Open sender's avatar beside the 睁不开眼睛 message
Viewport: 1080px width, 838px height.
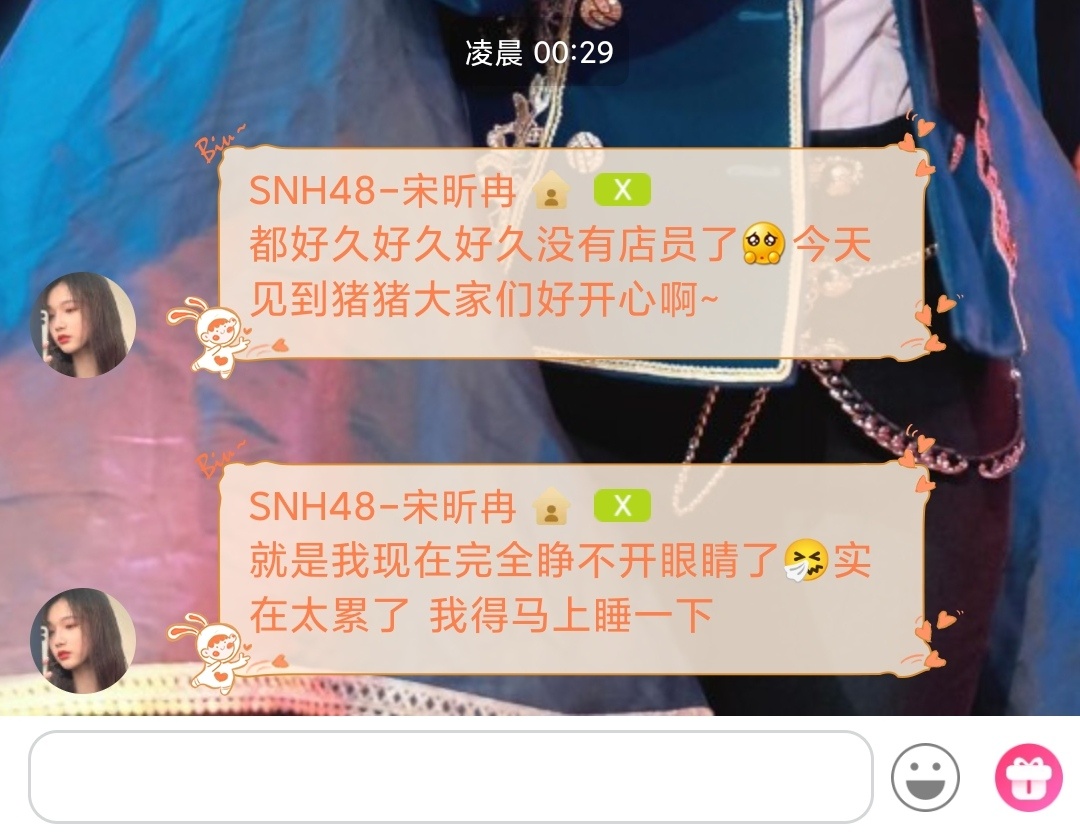(83, 641)
